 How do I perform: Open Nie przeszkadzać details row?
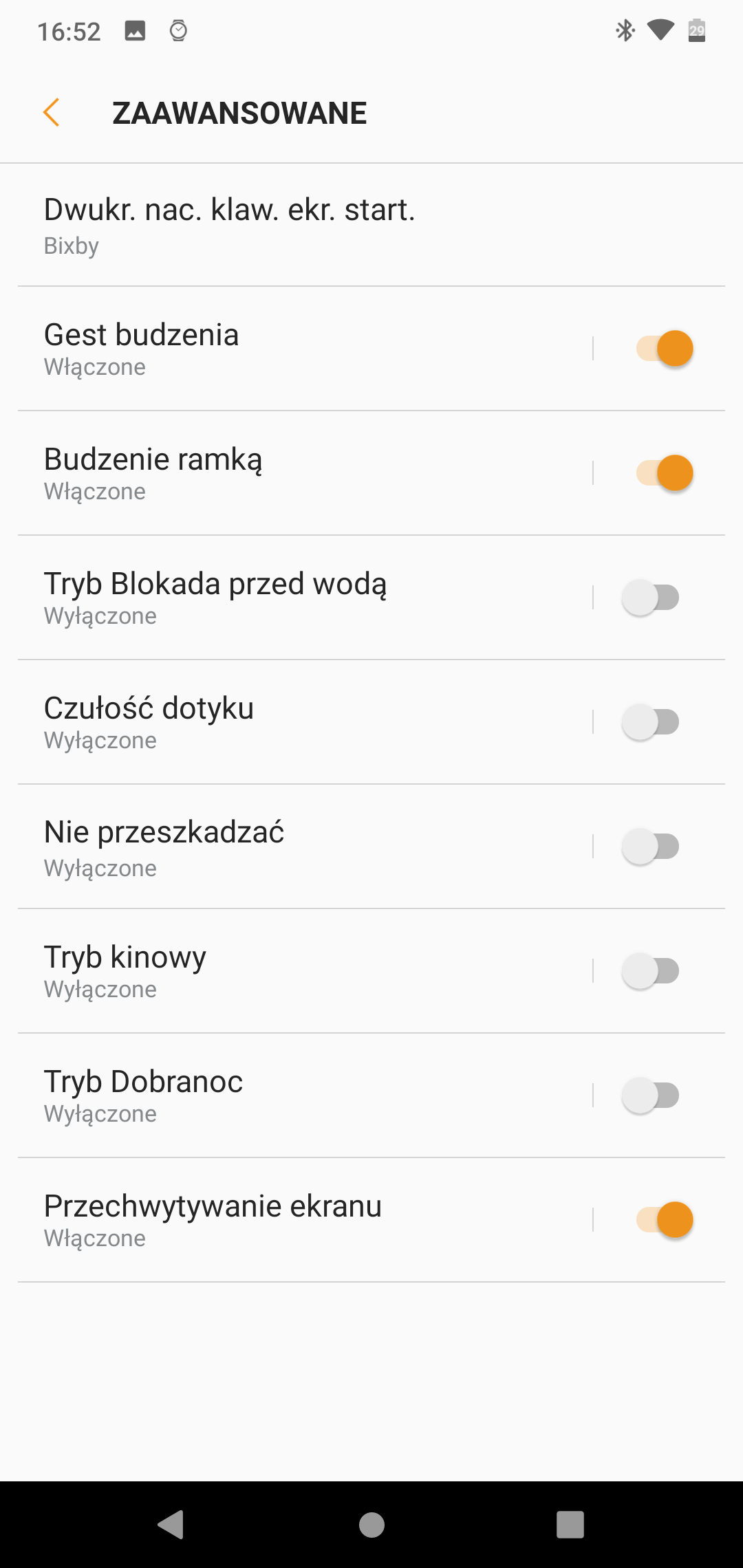[305, 847]
